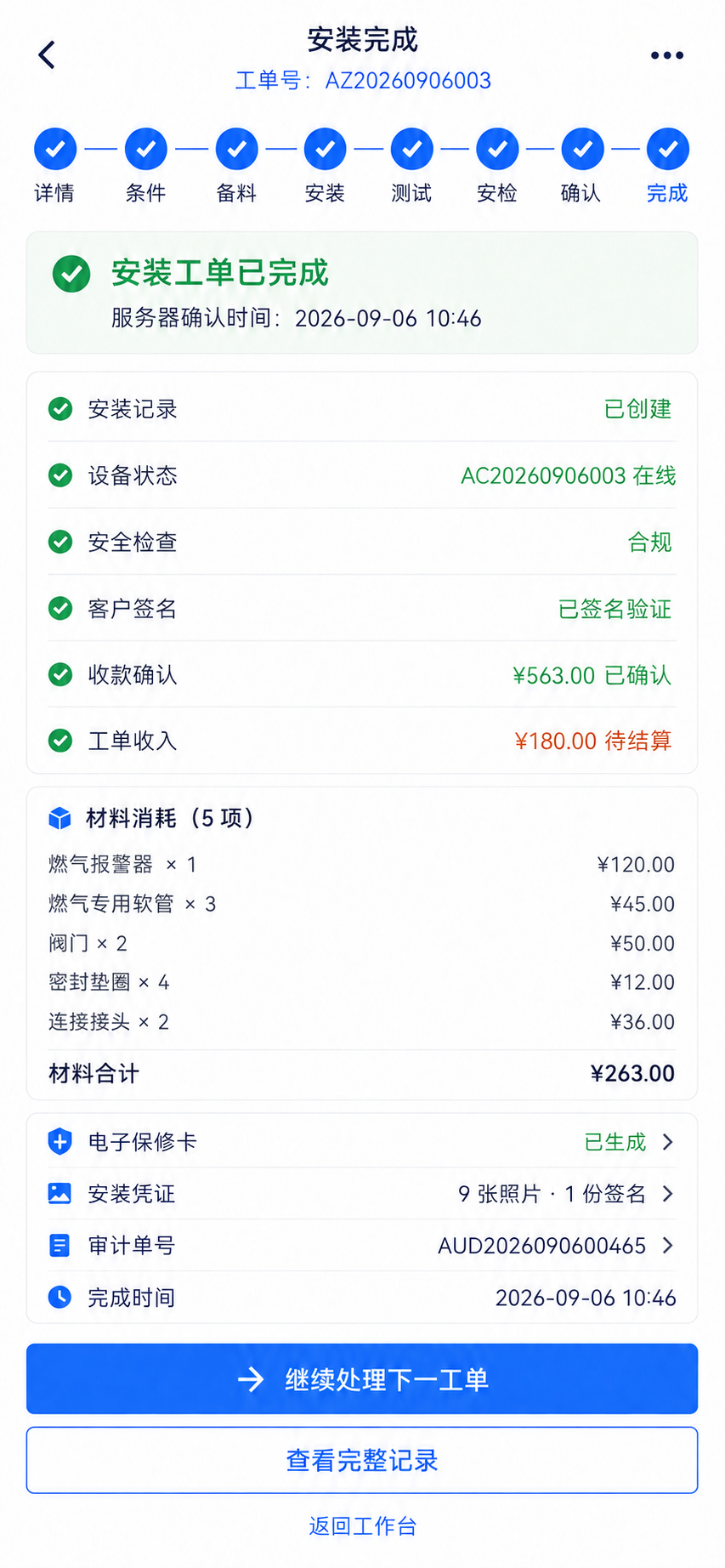Jump to the 安检 step

[497, 166]
